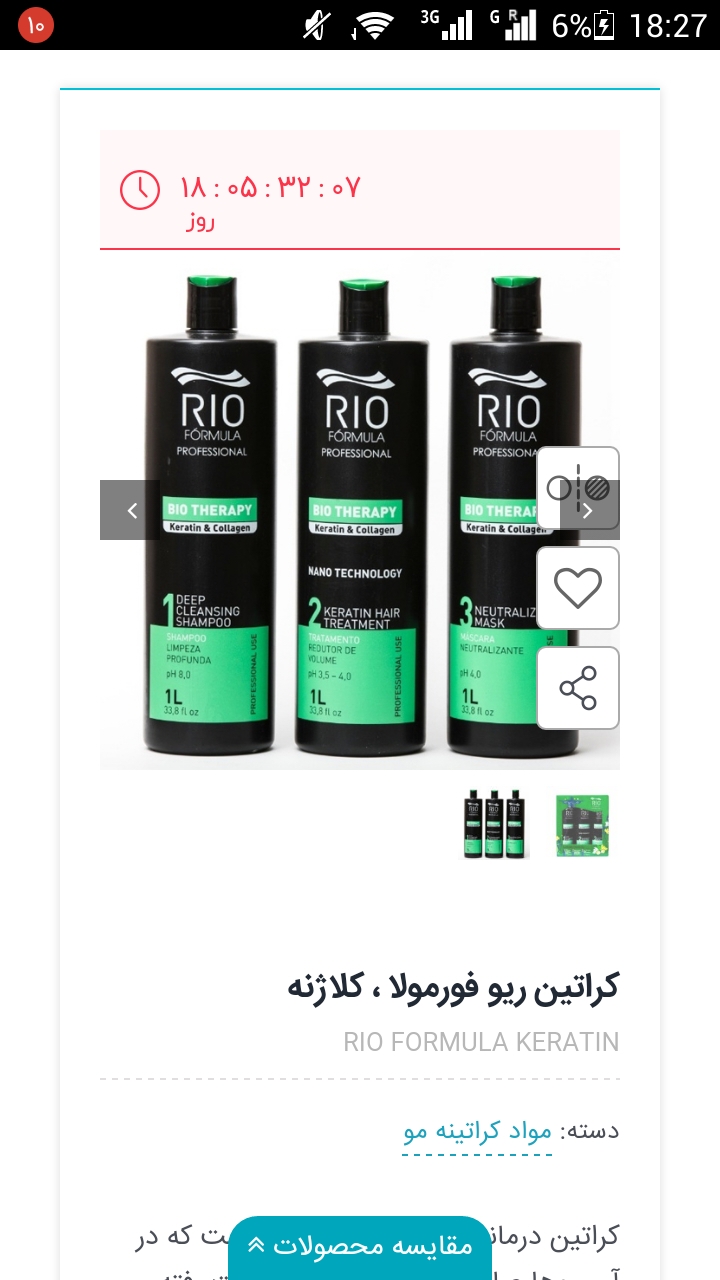Share this keratin product
This screenshot has height=1280, width=720.
577,688
